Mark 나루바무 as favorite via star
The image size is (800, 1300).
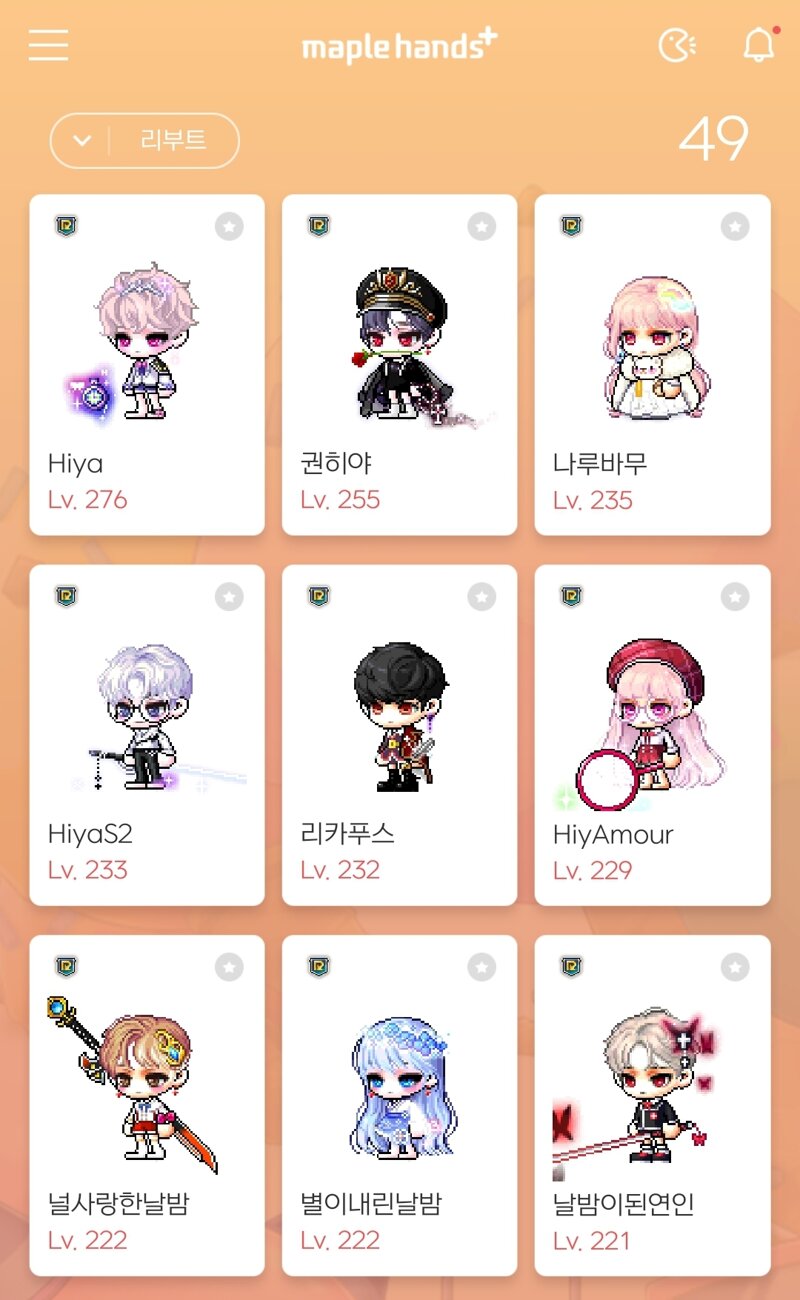coord(735,226)
